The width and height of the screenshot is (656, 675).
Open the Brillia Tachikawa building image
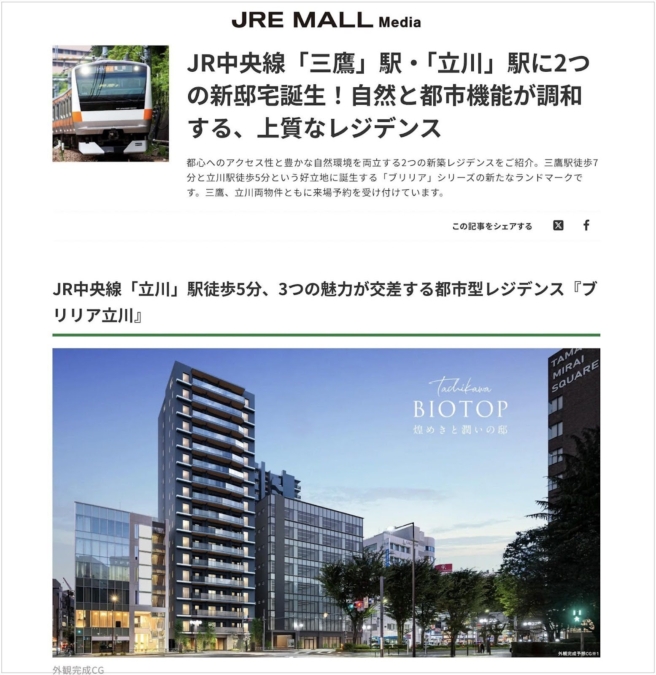(x=326, y=502)
